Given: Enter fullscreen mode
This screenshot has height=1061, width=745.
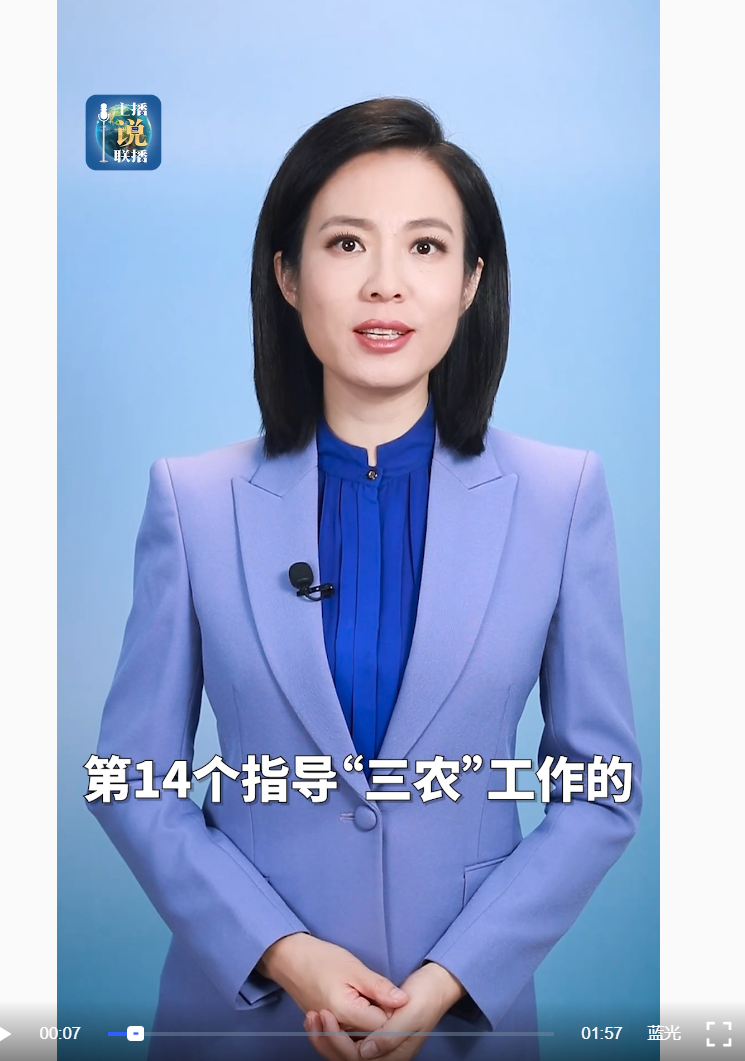Looking at the screenshot, I should click(x=719, y=1034).
